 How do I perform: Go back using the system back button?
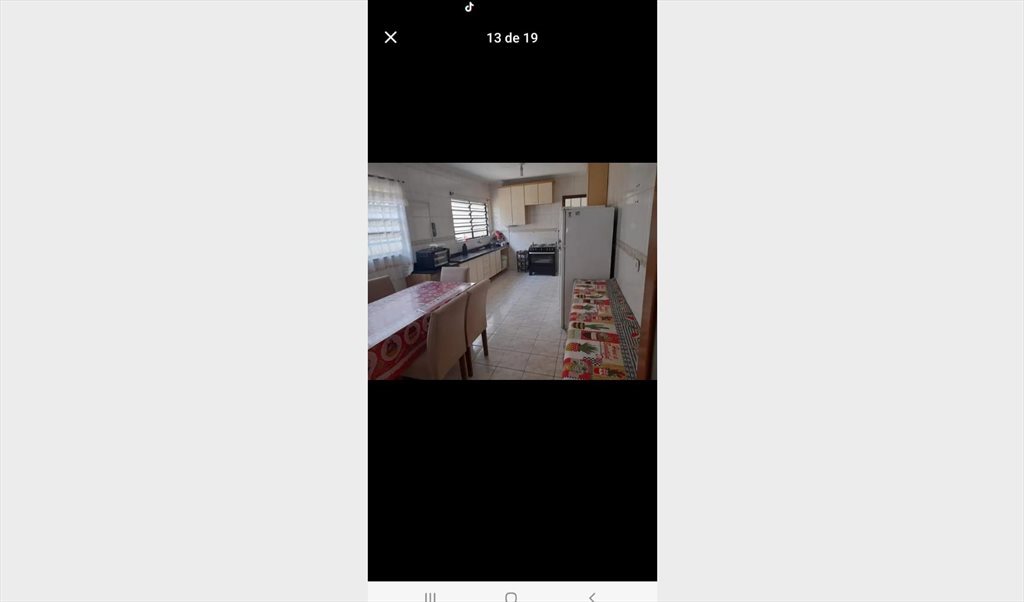click(592, 597)
